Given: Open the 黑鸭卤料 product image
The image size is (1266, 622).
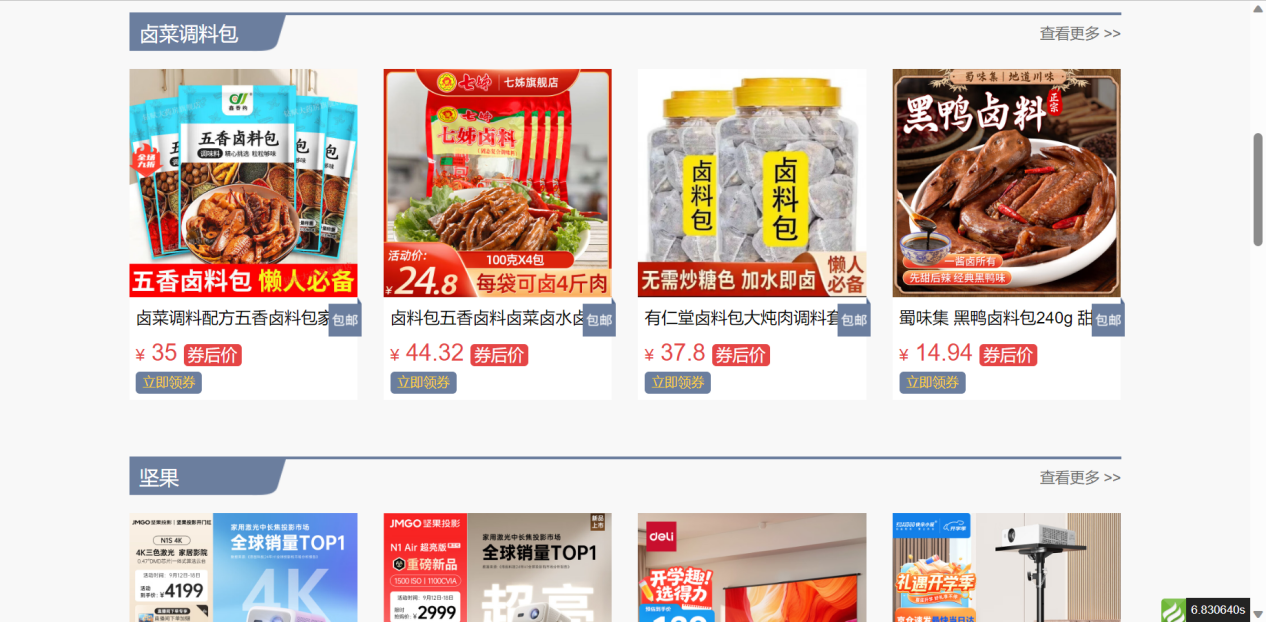Looking at the screenshot, I should 1006,183.
